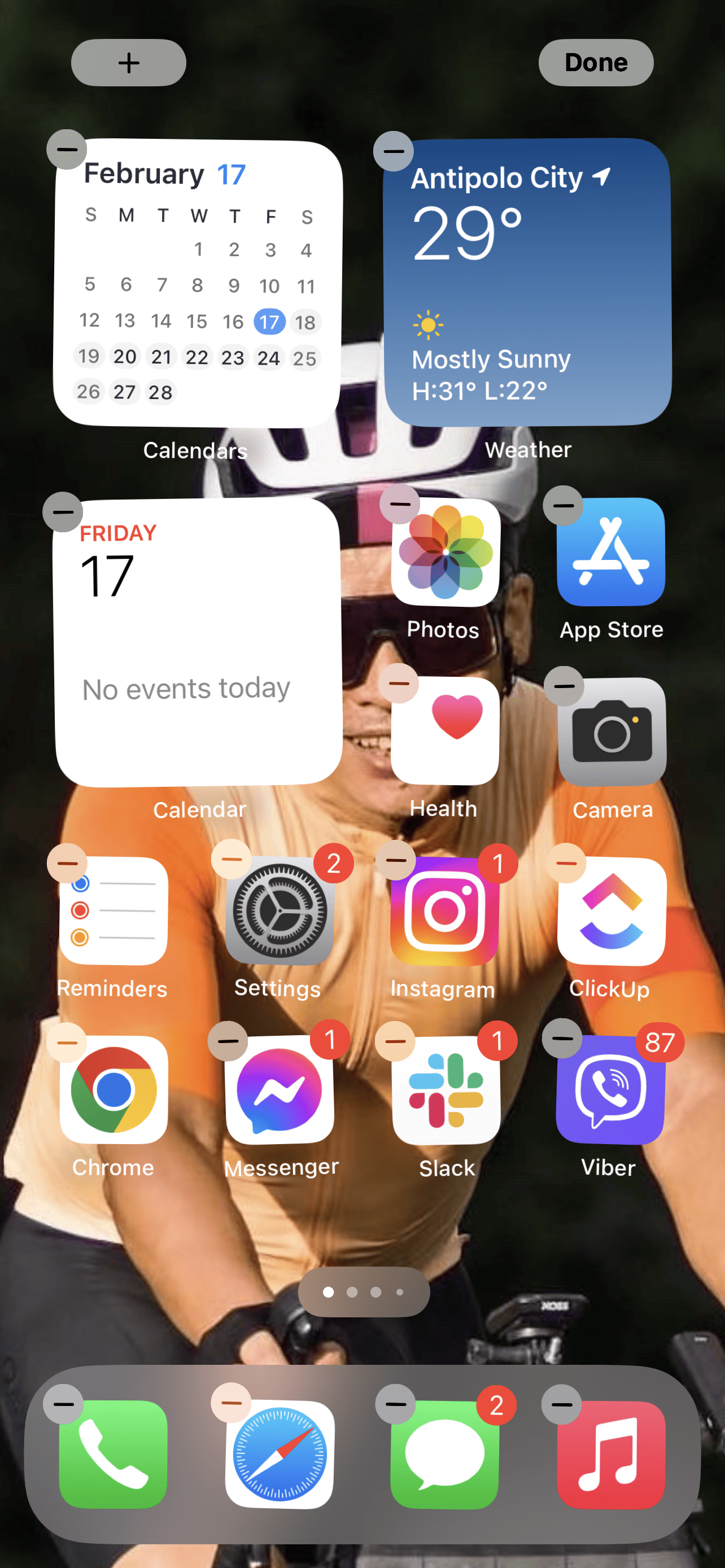Select the Chrome app icon
The image size is (725, 1568).
click(x=113, y=1089)
